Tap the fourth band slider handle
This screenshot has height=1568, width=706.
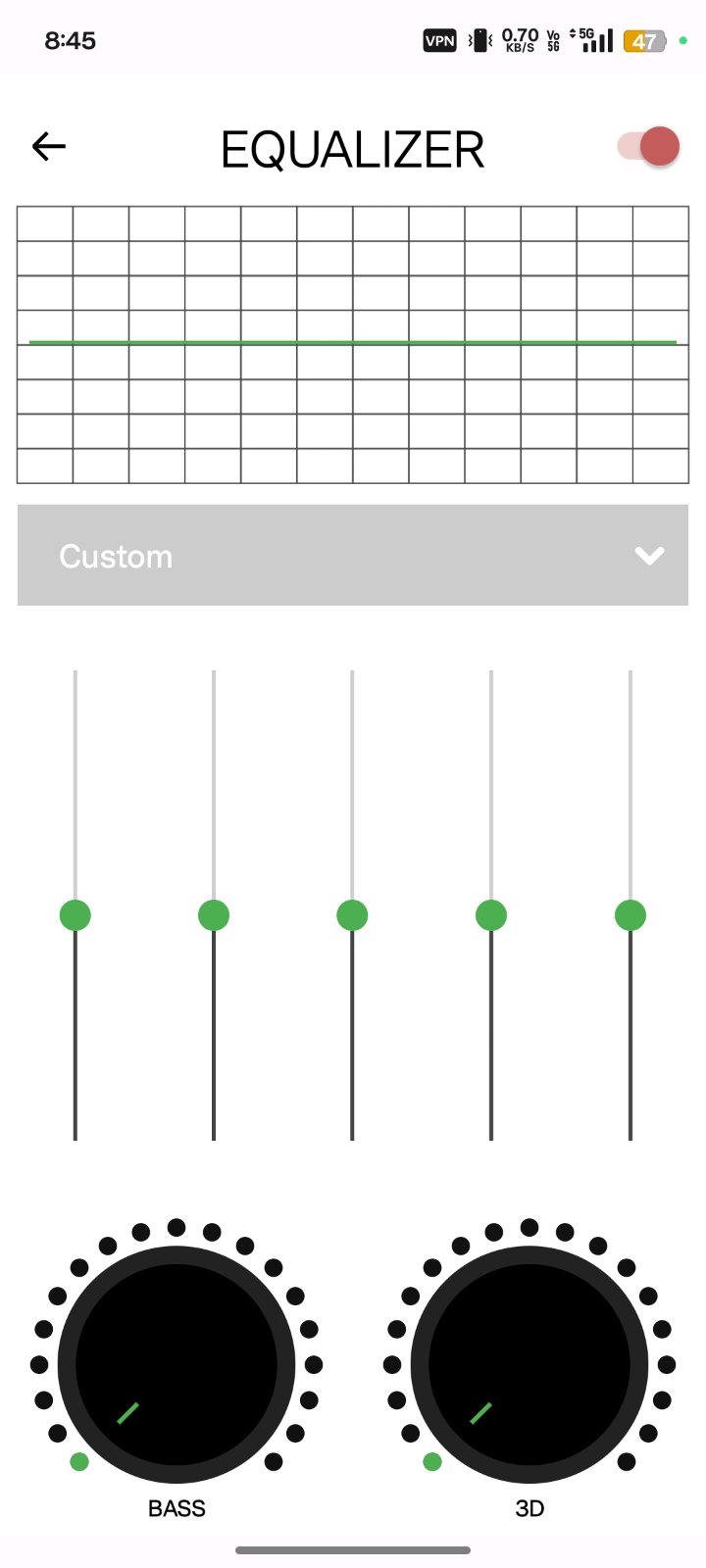click(491, 915)
